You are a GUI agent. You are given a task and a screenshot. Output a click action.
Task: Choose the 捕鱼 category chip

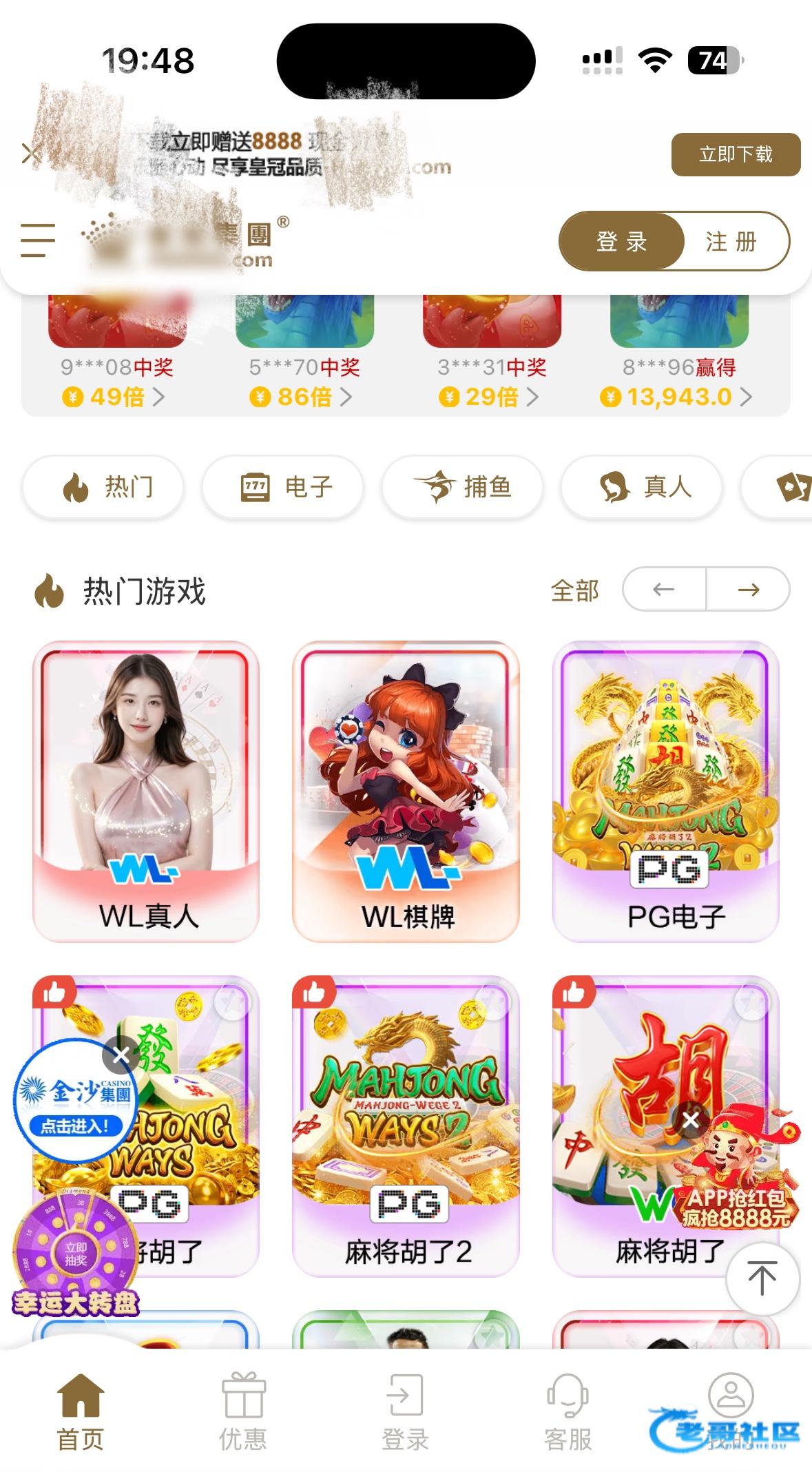tap(462, 488)
